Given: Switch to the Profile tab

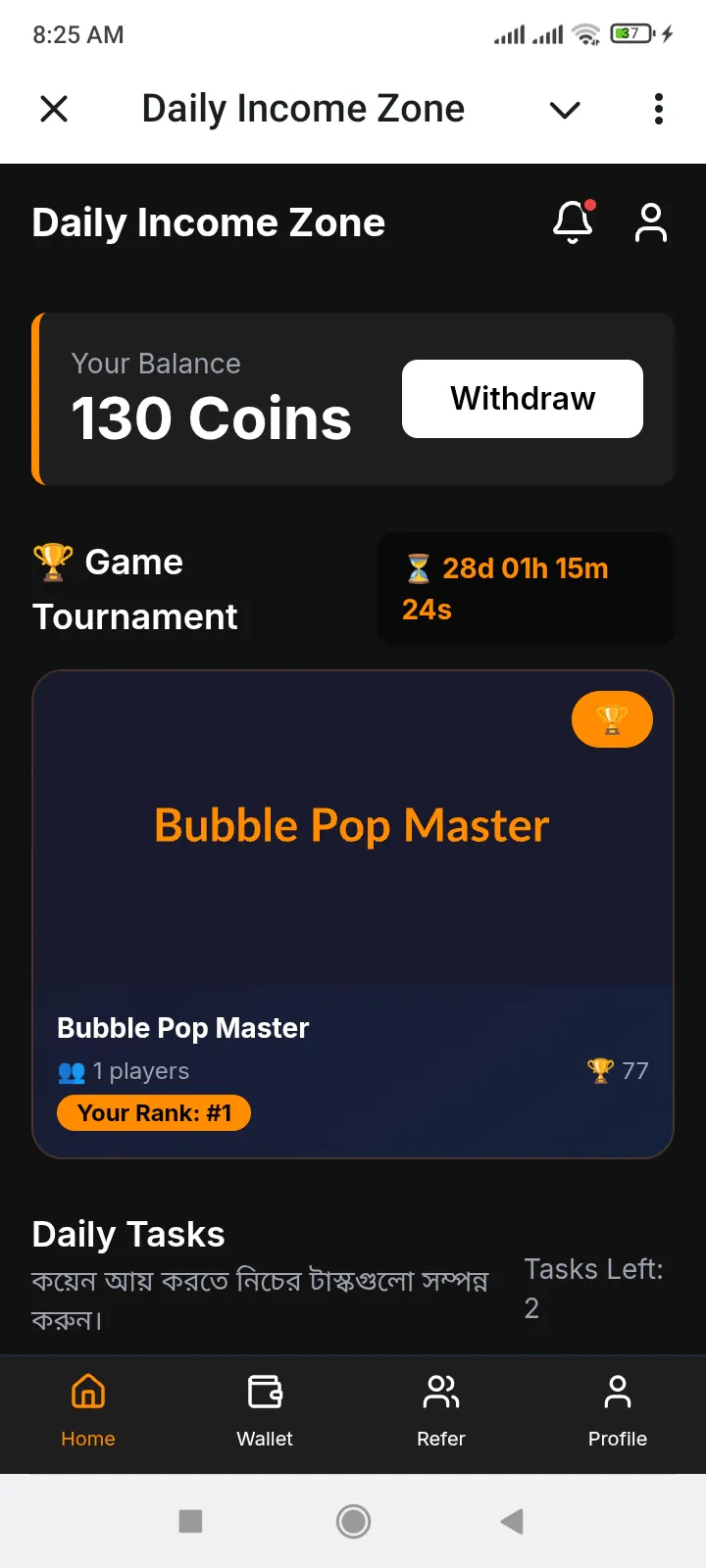Looking at the screenshot, I should coord(618,1411).
